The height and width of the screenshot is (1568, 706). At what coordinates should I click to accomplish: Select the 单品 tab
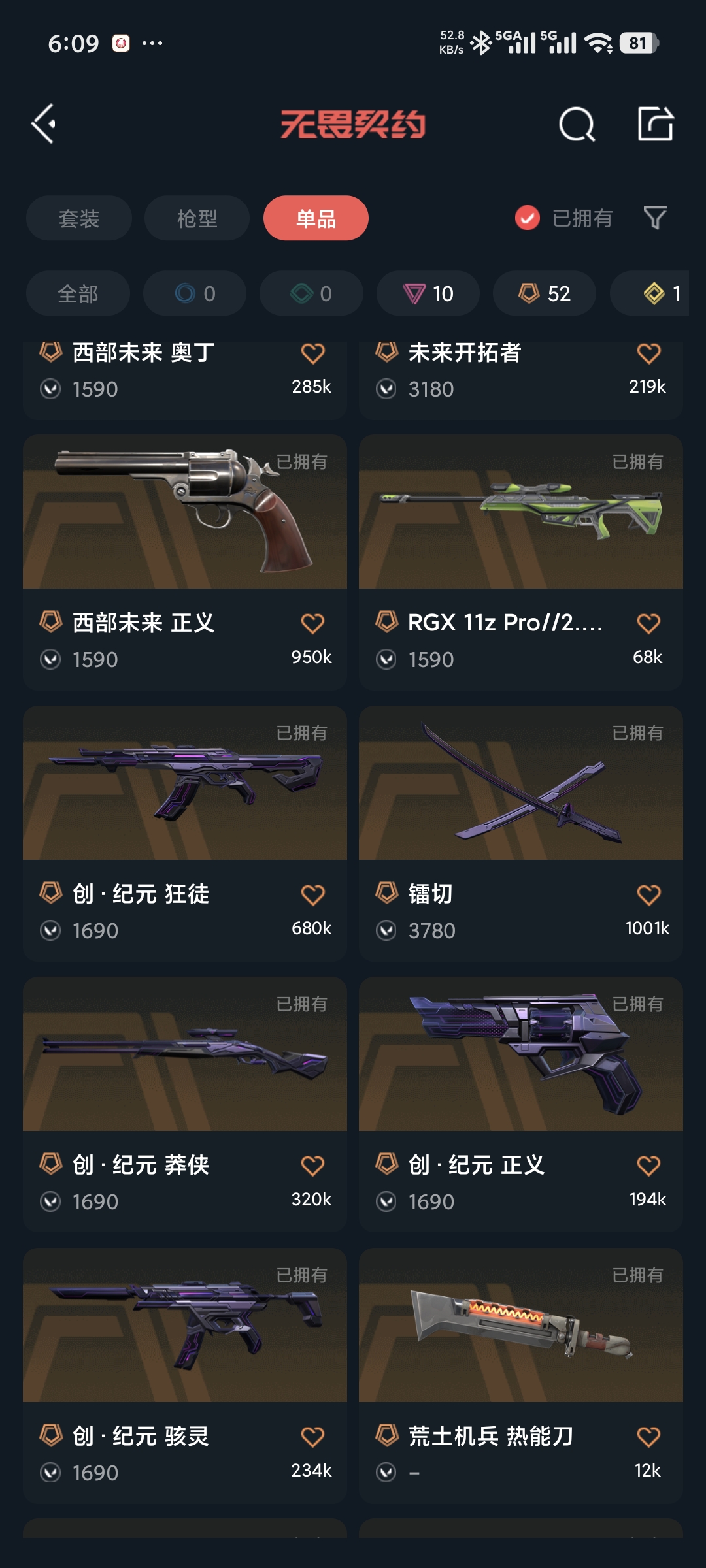(x=316, y=218)
